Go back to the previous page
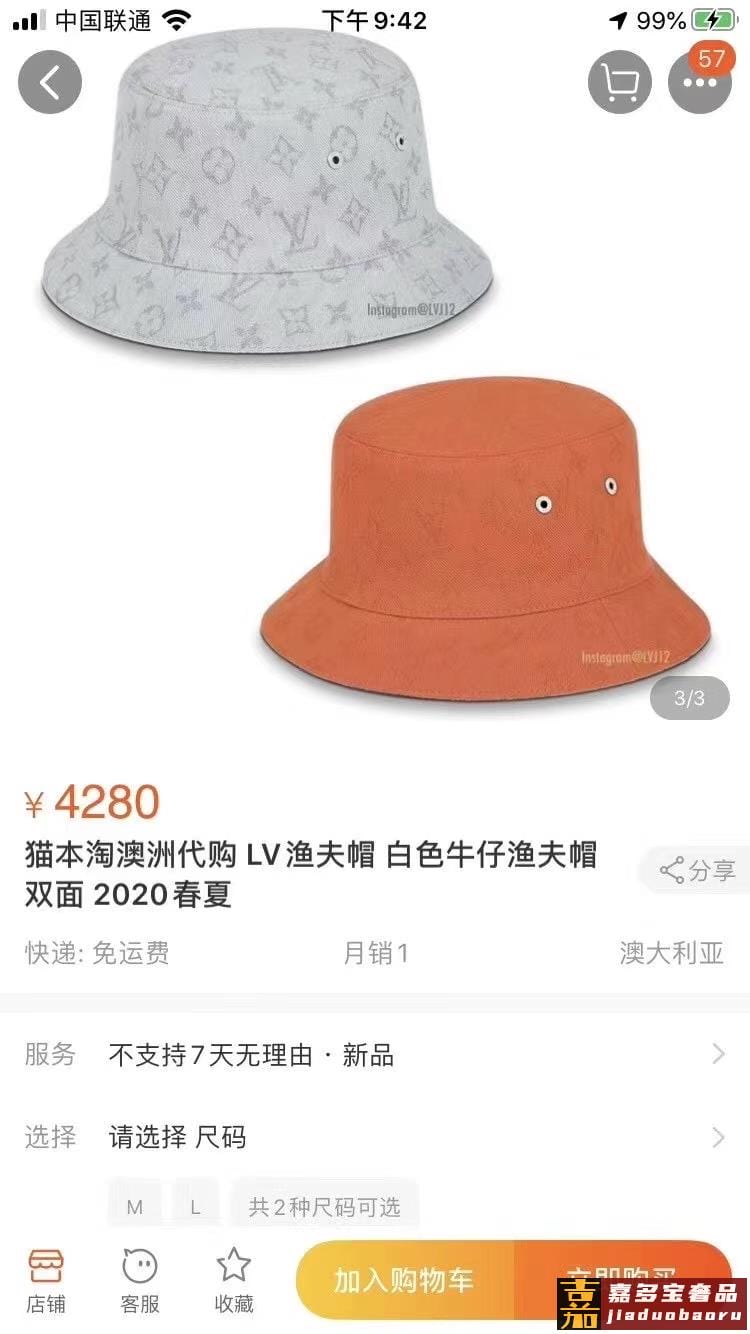 pyautogui.click(x=50, y=82)
